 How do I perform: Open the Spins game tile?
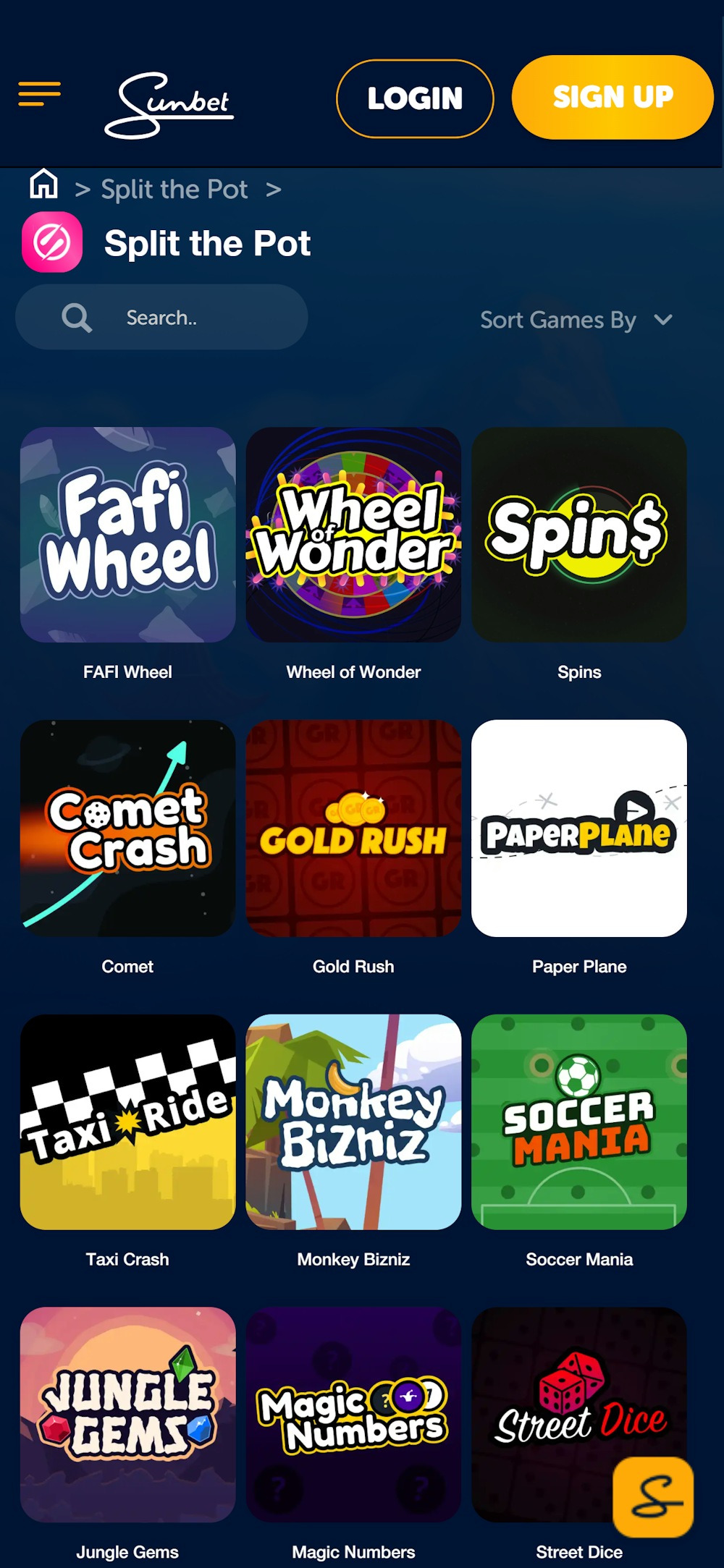579,535
